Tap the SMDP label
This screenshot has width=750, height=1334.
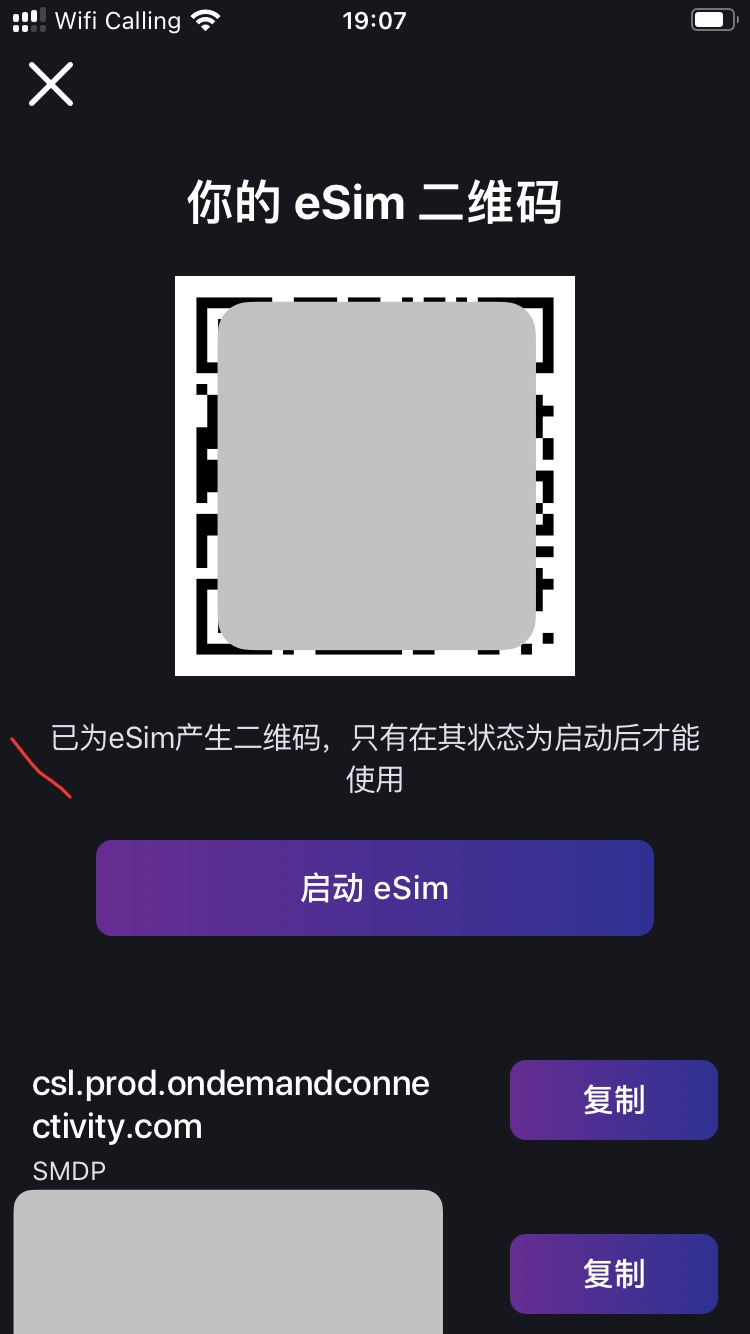coord(67,1170)
